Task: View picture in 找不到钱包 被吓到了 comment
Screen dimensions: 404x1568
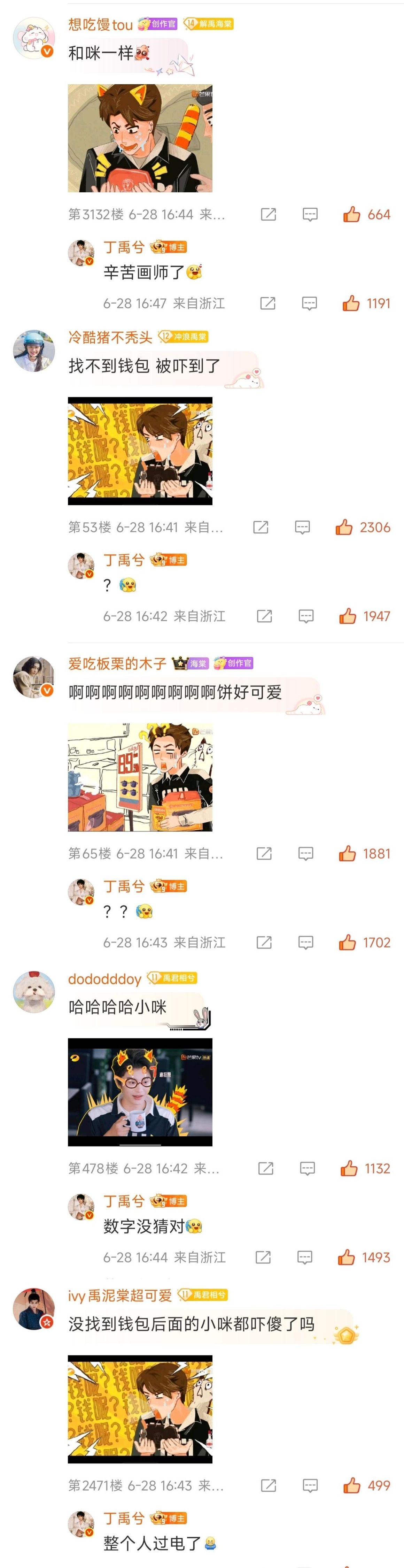Action: (140, 451)
